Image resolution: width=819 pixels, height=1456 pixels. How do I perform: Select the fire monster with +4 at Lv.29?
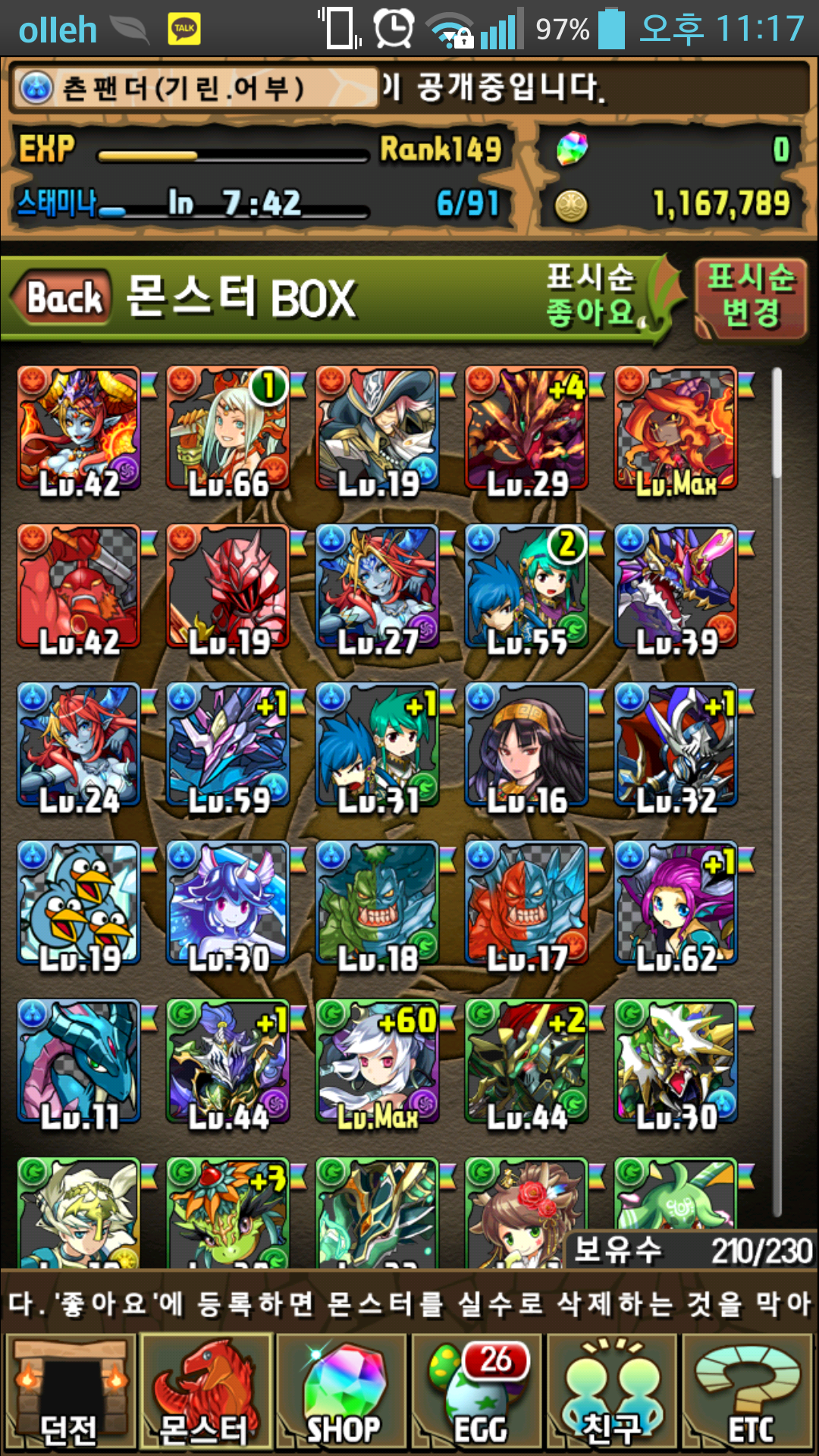coord(527,430)
